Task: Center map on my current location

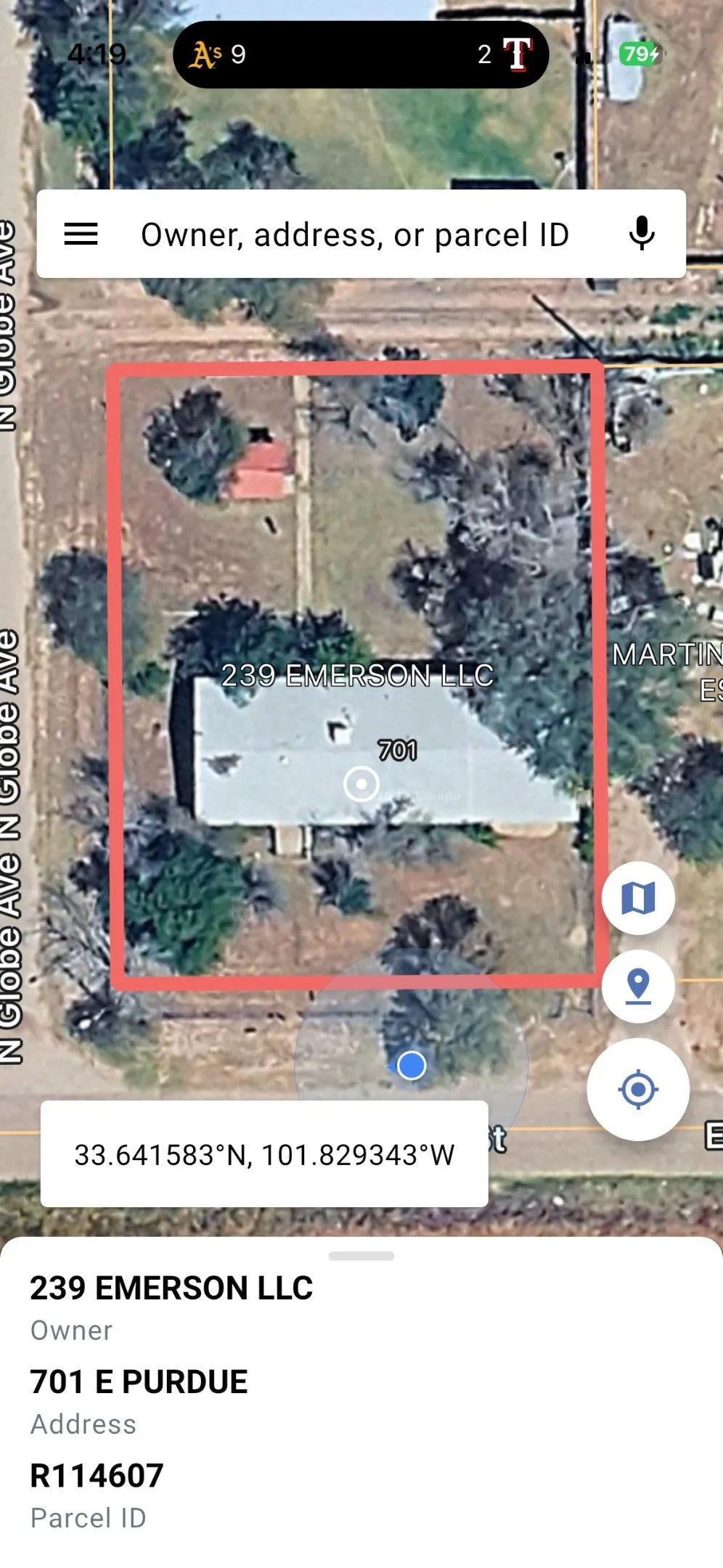Action: coord(638,1089)
